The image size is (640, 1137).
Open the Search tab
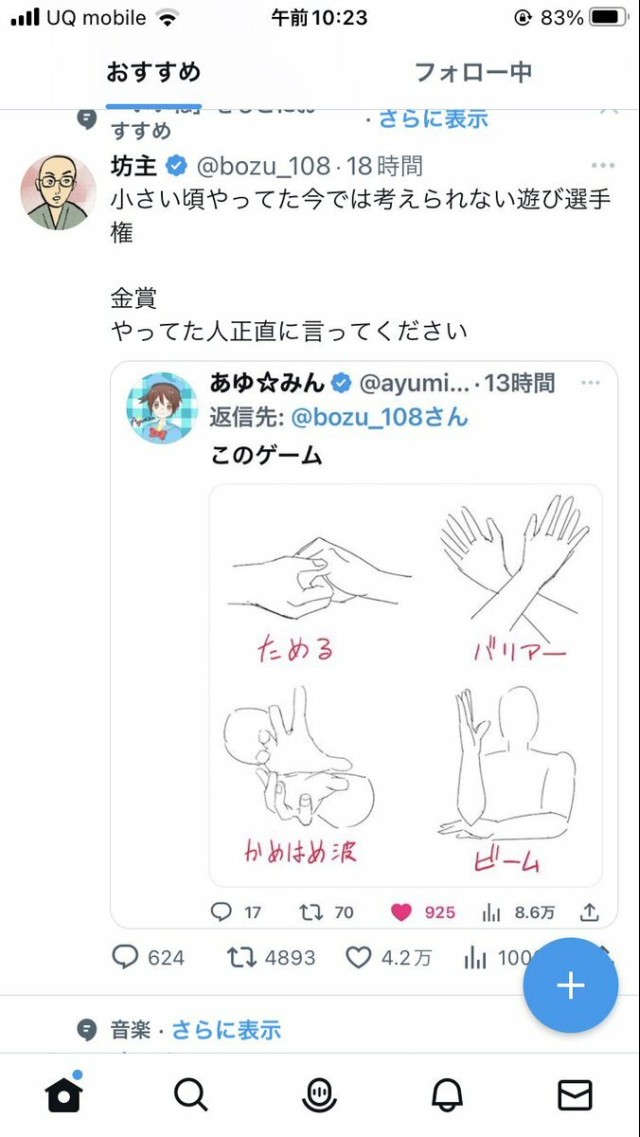coord(190,1096)
